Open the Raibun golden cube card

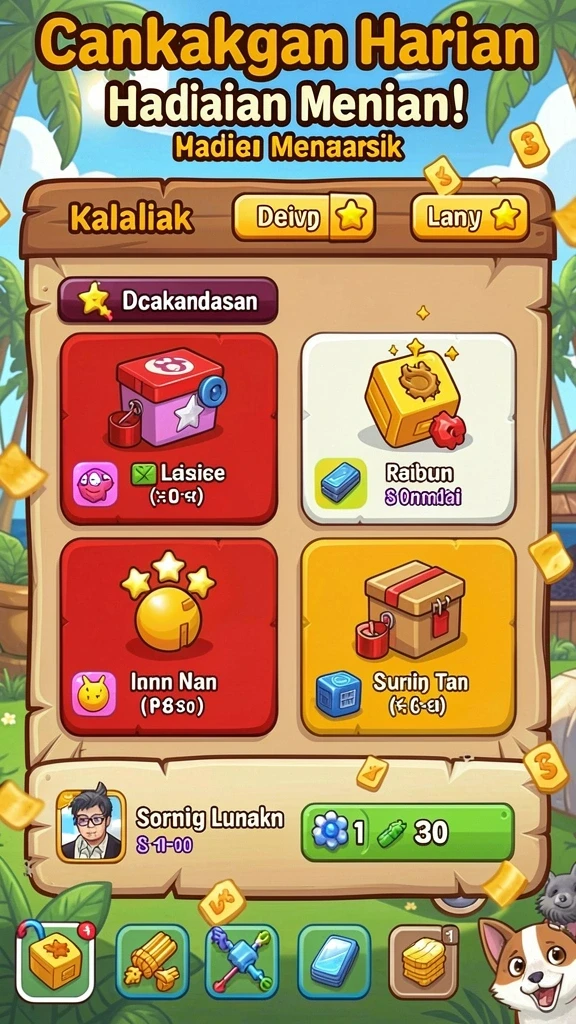tap(409, 428)
